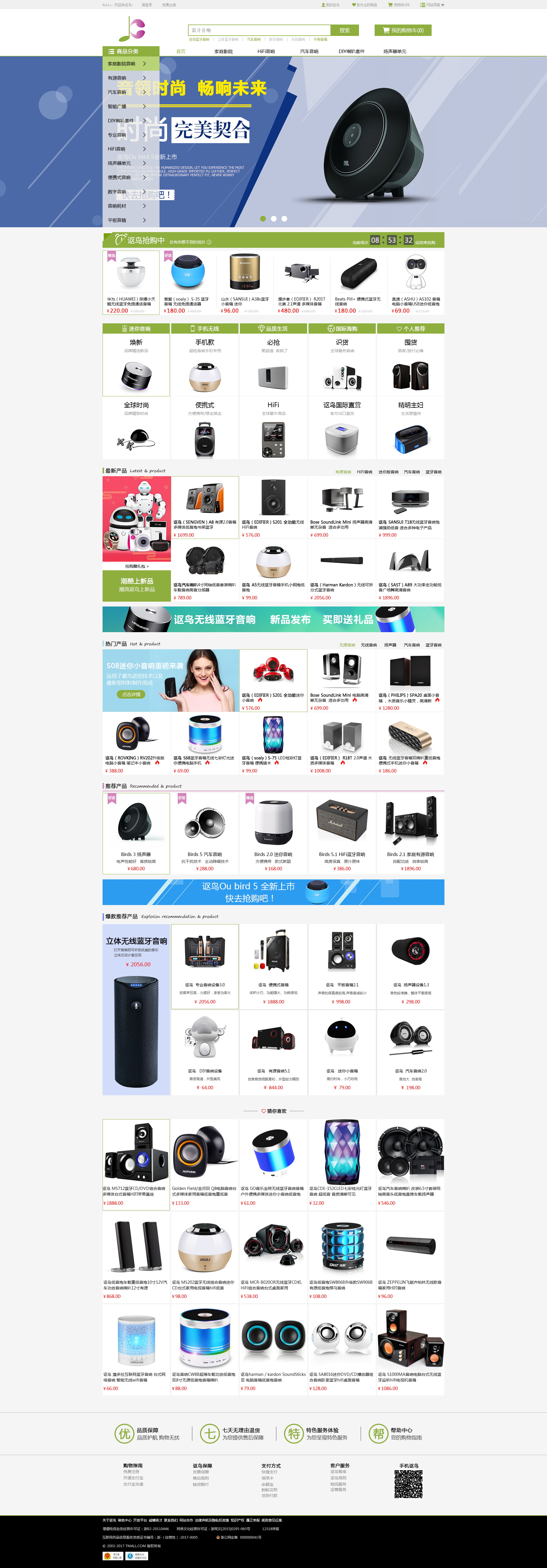Tap the 请登录 login link
Viewport: 547px width, 1568px height.
tap(147, 5)
